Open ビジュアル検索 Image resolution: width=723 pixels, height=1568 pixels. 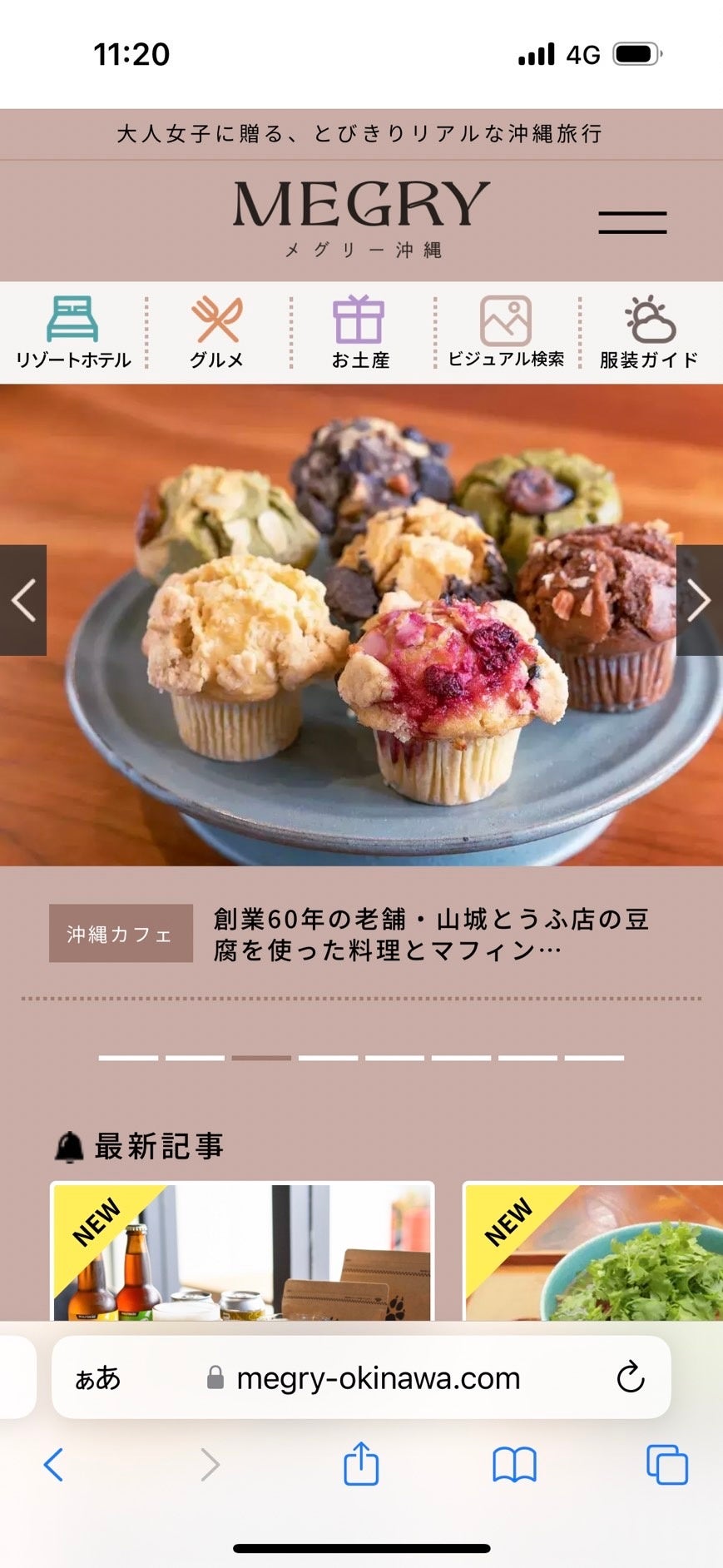click(506, 332)
